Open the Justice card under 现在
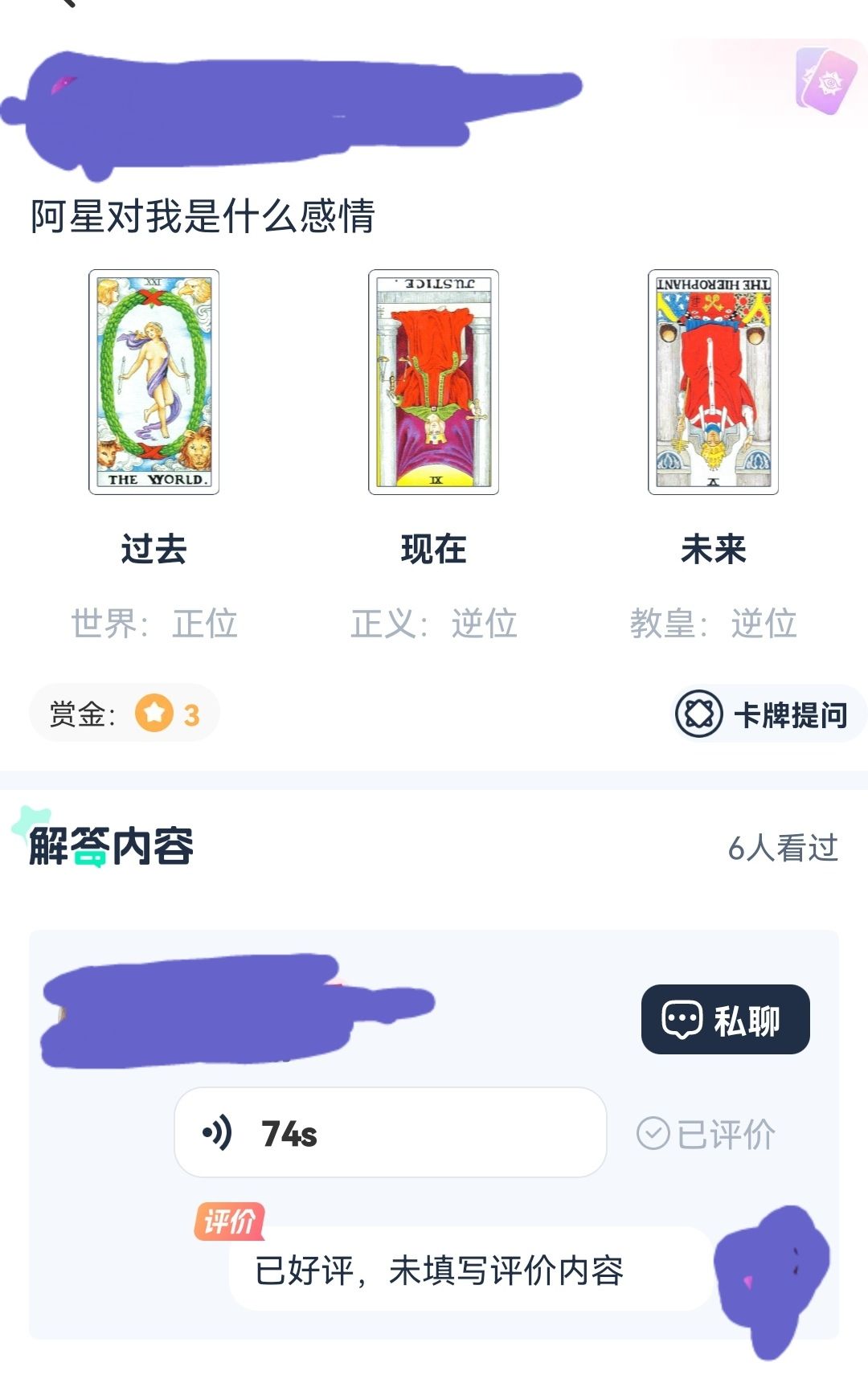Viewport: 868px width, 1375px height. [433, 382]
